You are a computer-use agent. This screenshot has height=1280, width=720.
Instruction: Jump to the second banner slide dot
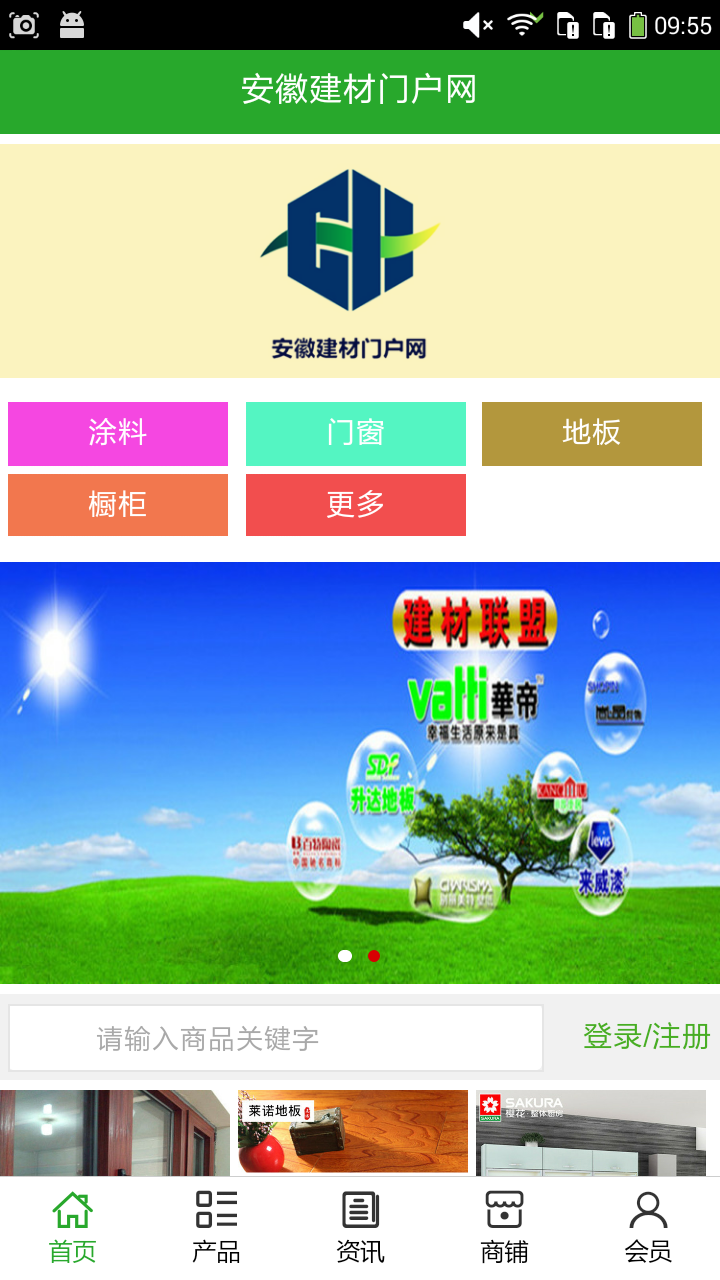tap(374, 956)
